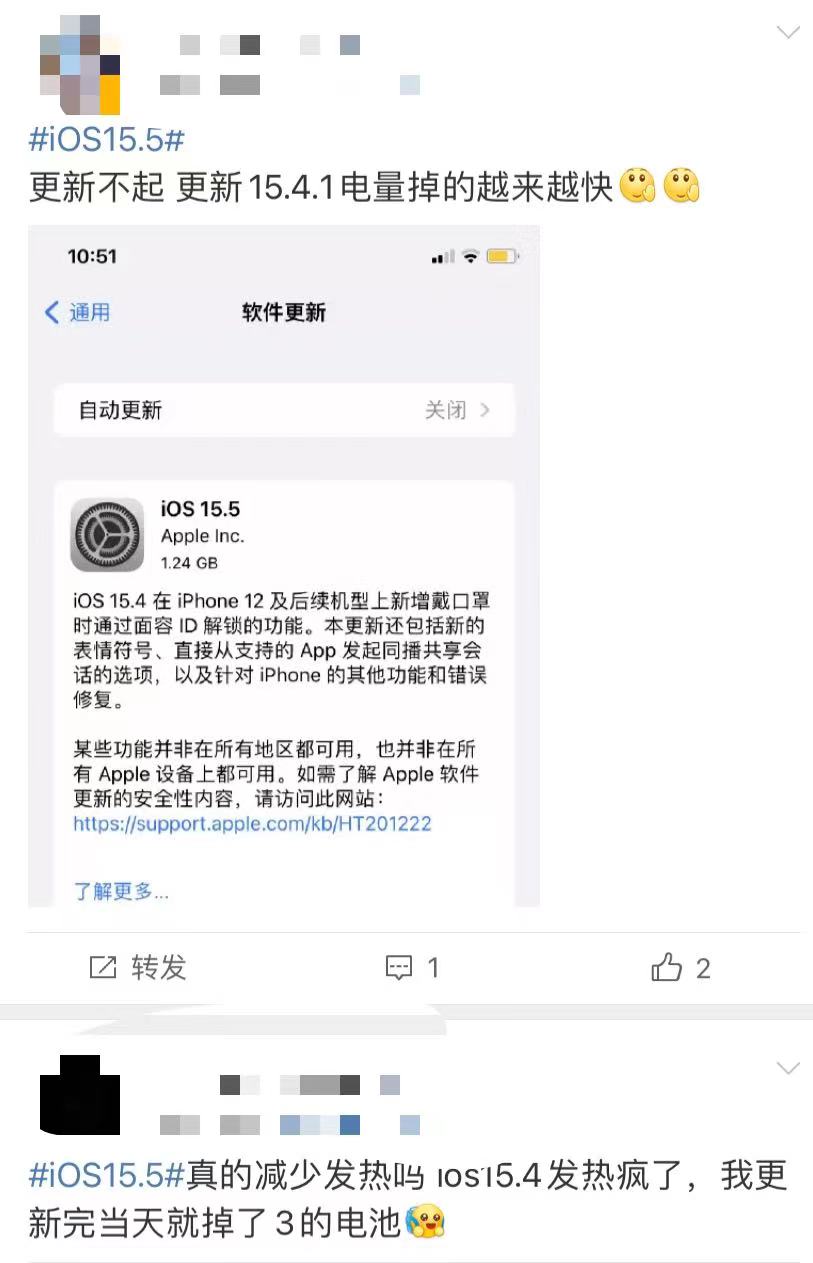813x1263 pixels.
Task: Like the post about iOS 15.4.1 battery drain
Action: click(680, 967)
